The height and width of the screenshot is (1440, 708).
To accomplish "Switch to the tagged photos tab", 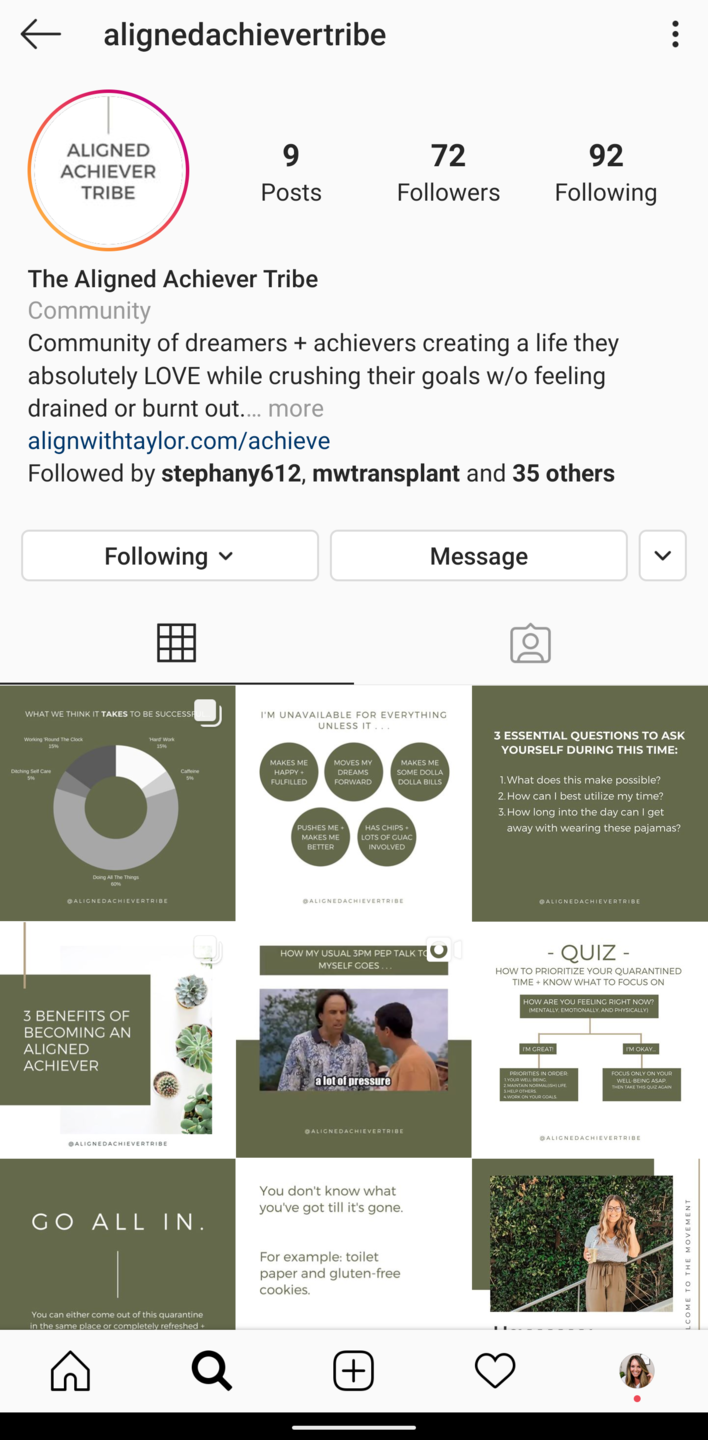I will click(x=530, y=644).
